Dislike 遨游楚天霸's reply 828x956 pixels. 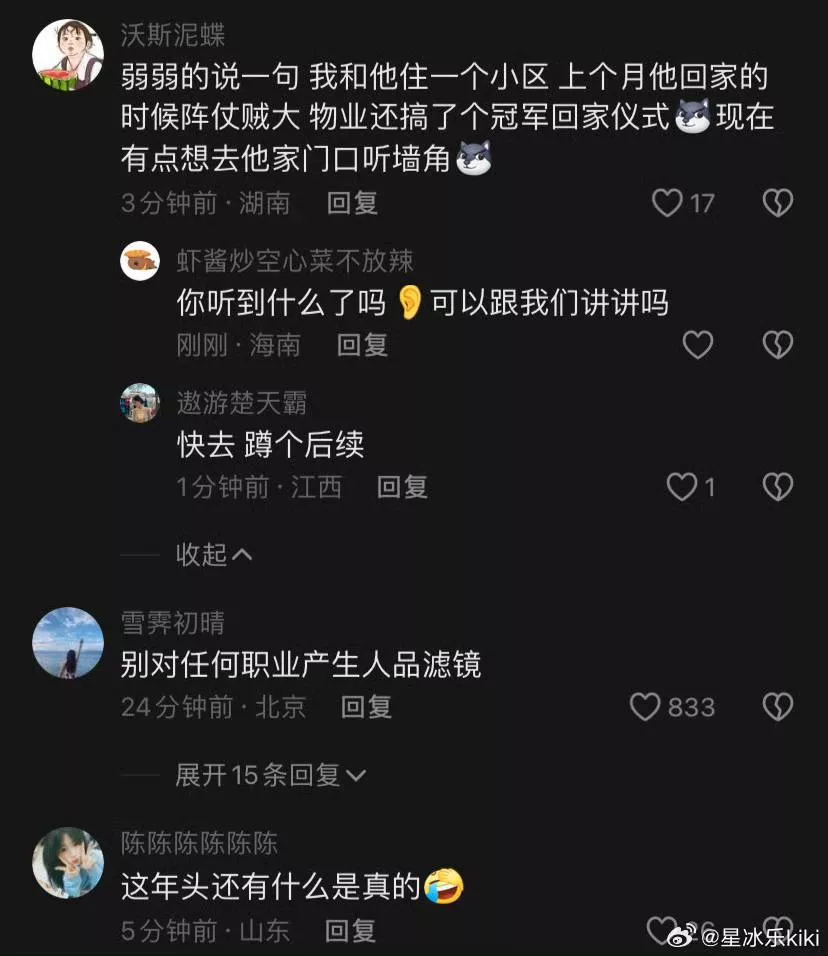777,487
